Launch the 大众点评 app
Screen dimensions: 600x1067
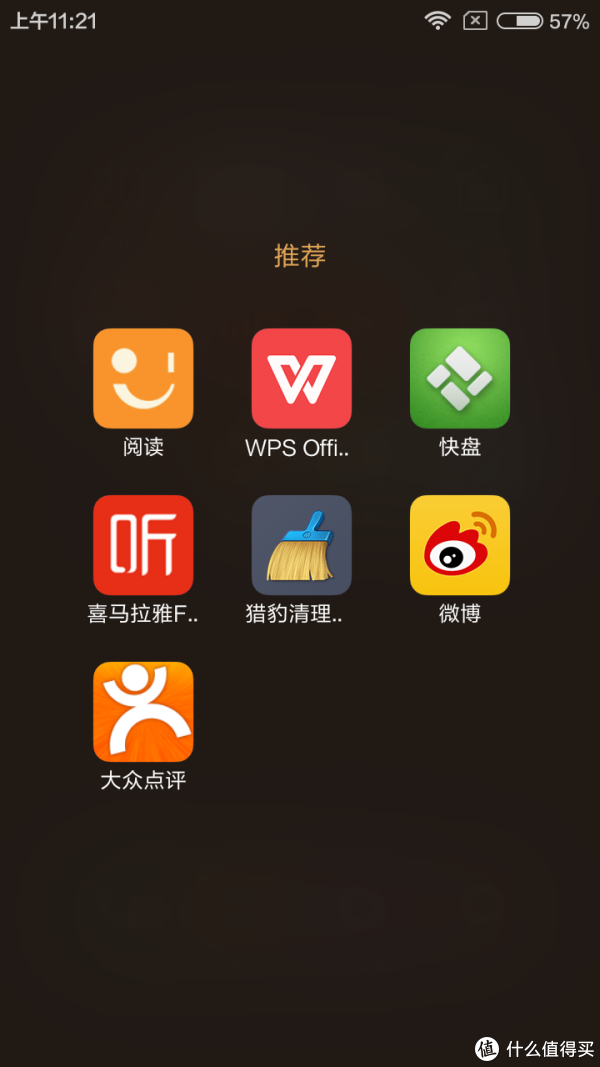(143, 711)
